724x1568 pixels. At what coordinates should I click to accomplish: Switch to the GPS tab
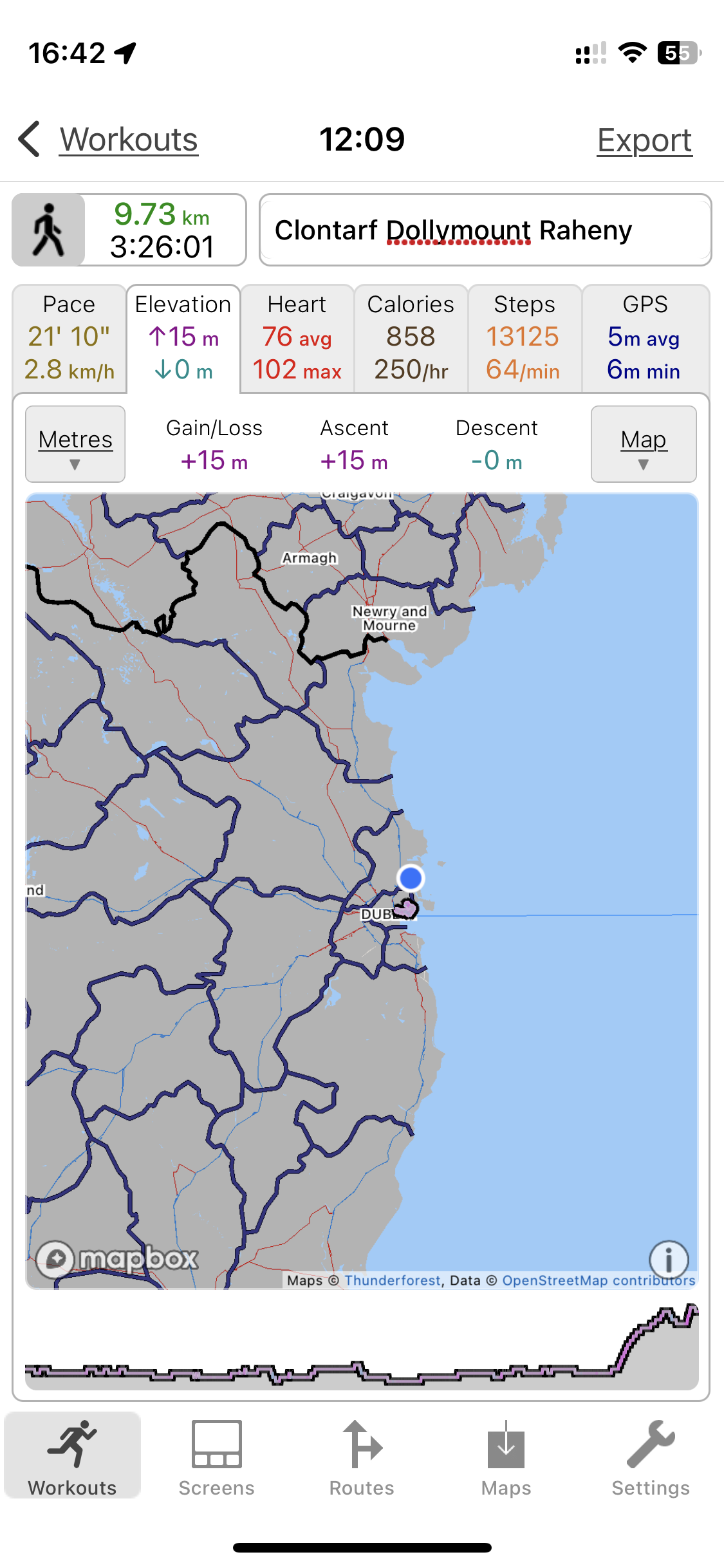645,339
